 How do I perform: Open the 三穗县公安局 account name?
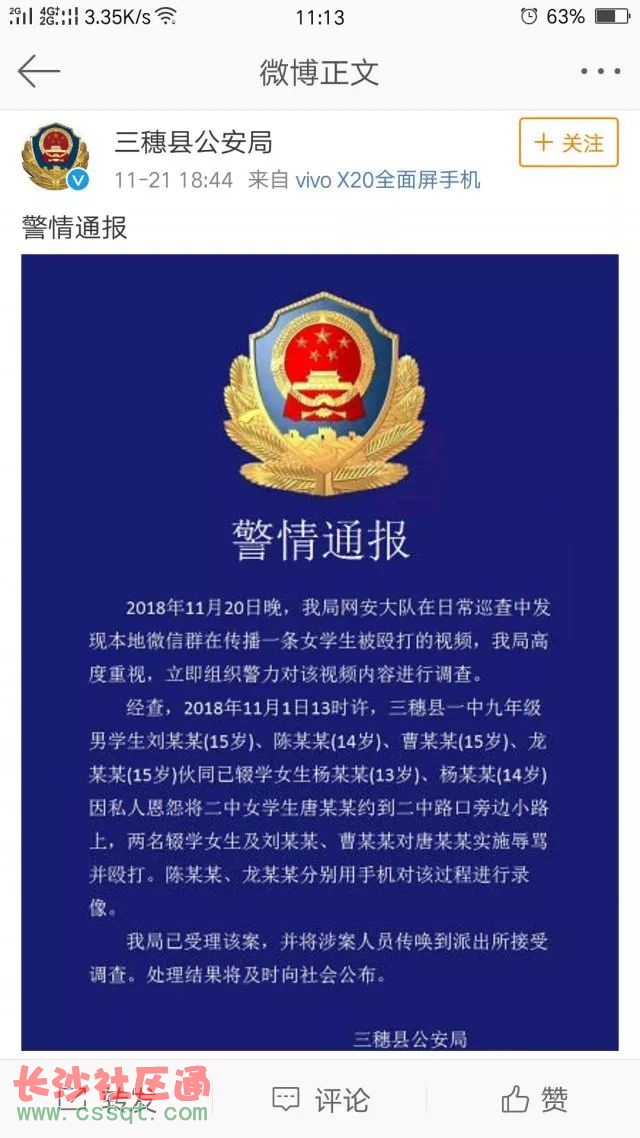tap(193, 143)
